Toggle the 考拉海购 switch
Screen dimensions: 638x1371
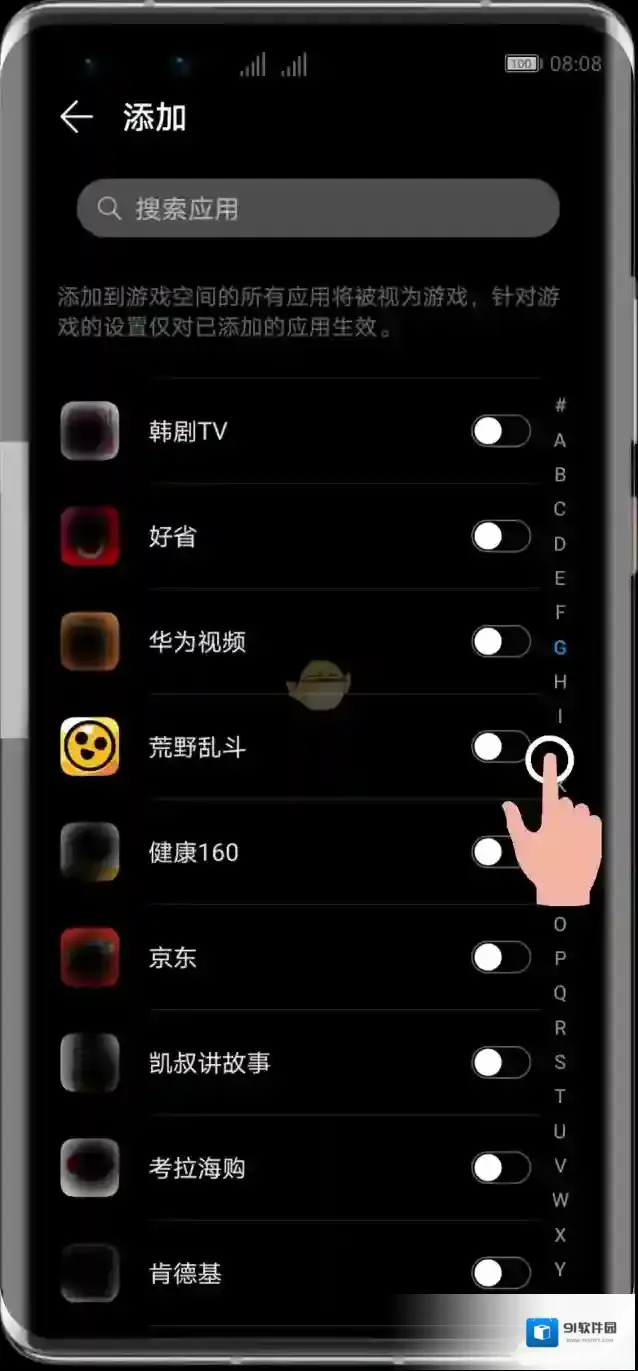pos(500,1168)
